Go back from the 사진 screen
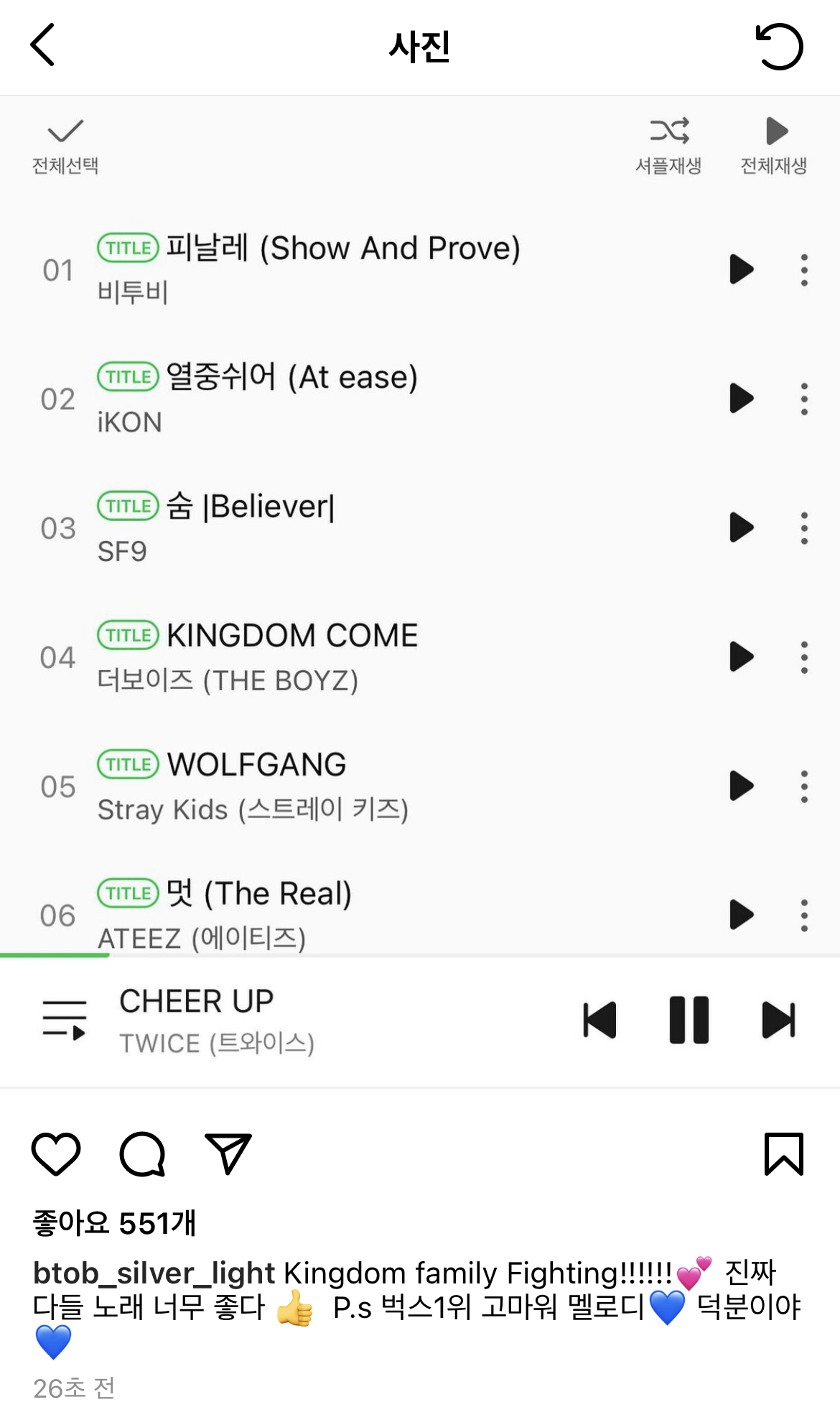This screenshot has height=1407, width=840. (x=43, y=45)
